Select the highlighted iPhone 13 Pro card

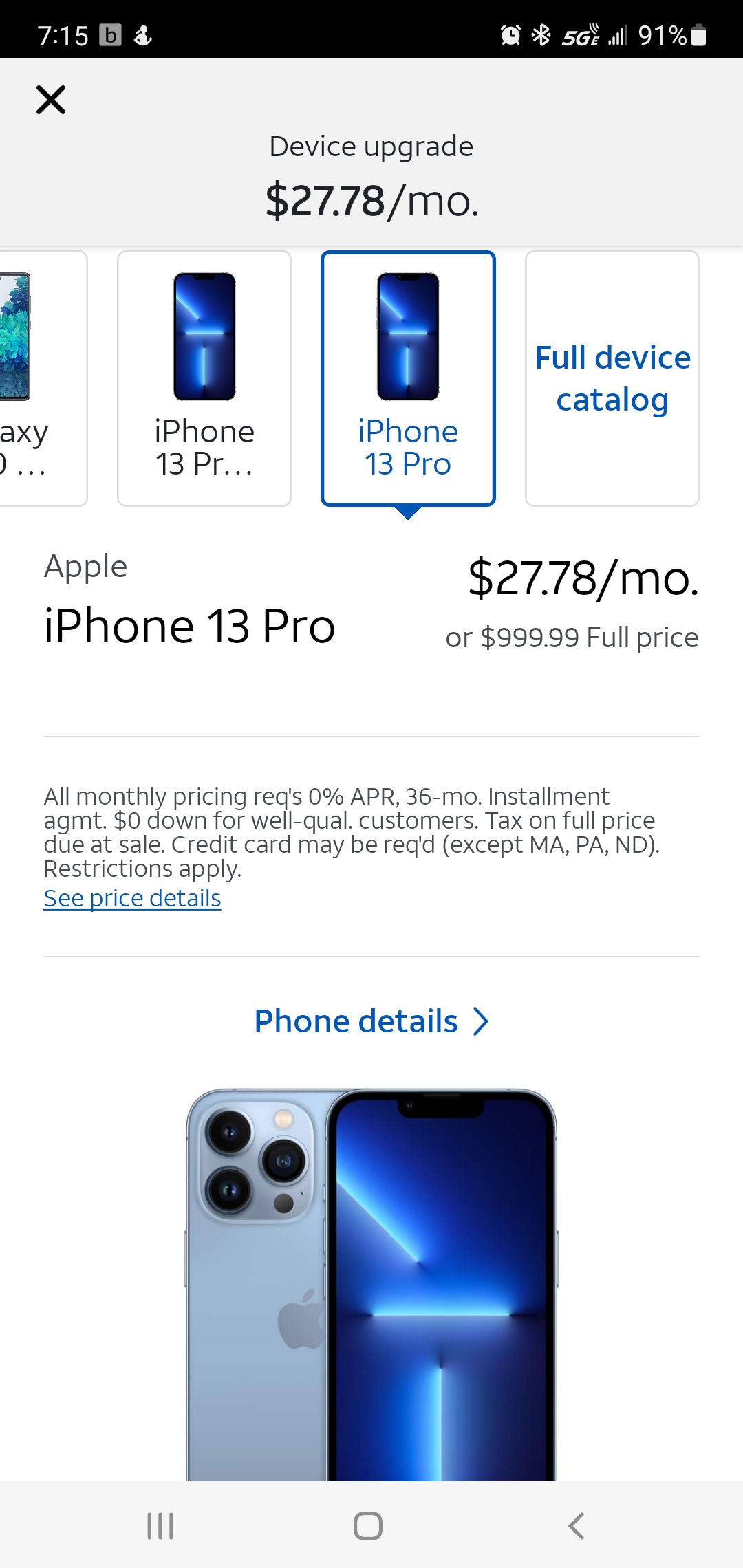(408, 378)
